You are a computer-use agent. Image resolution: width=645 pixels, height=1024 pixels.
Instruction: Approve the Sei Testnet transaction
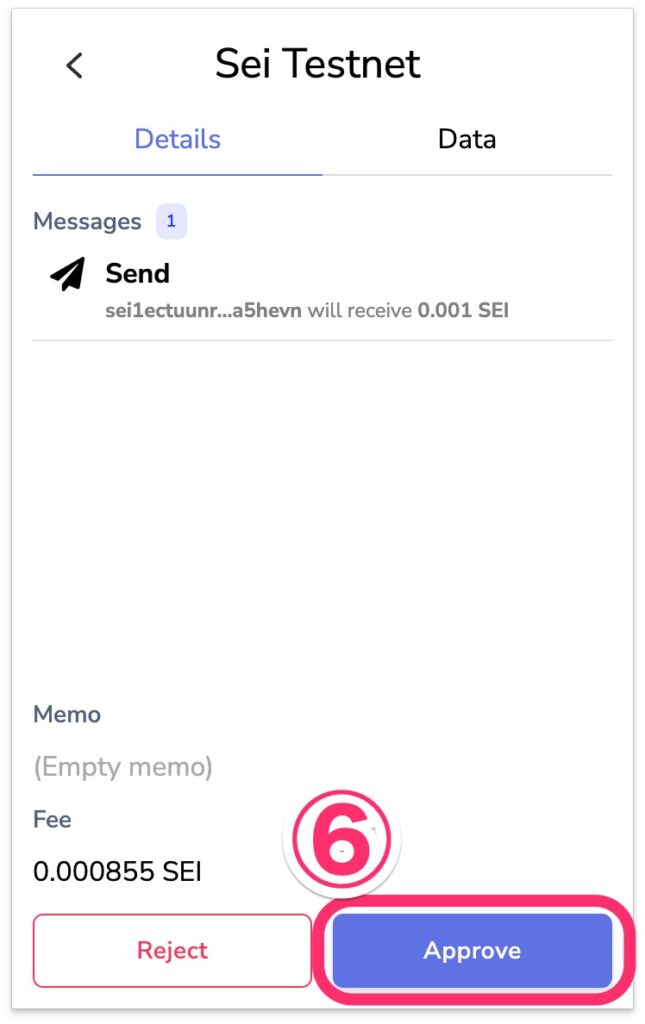(472, 950)
